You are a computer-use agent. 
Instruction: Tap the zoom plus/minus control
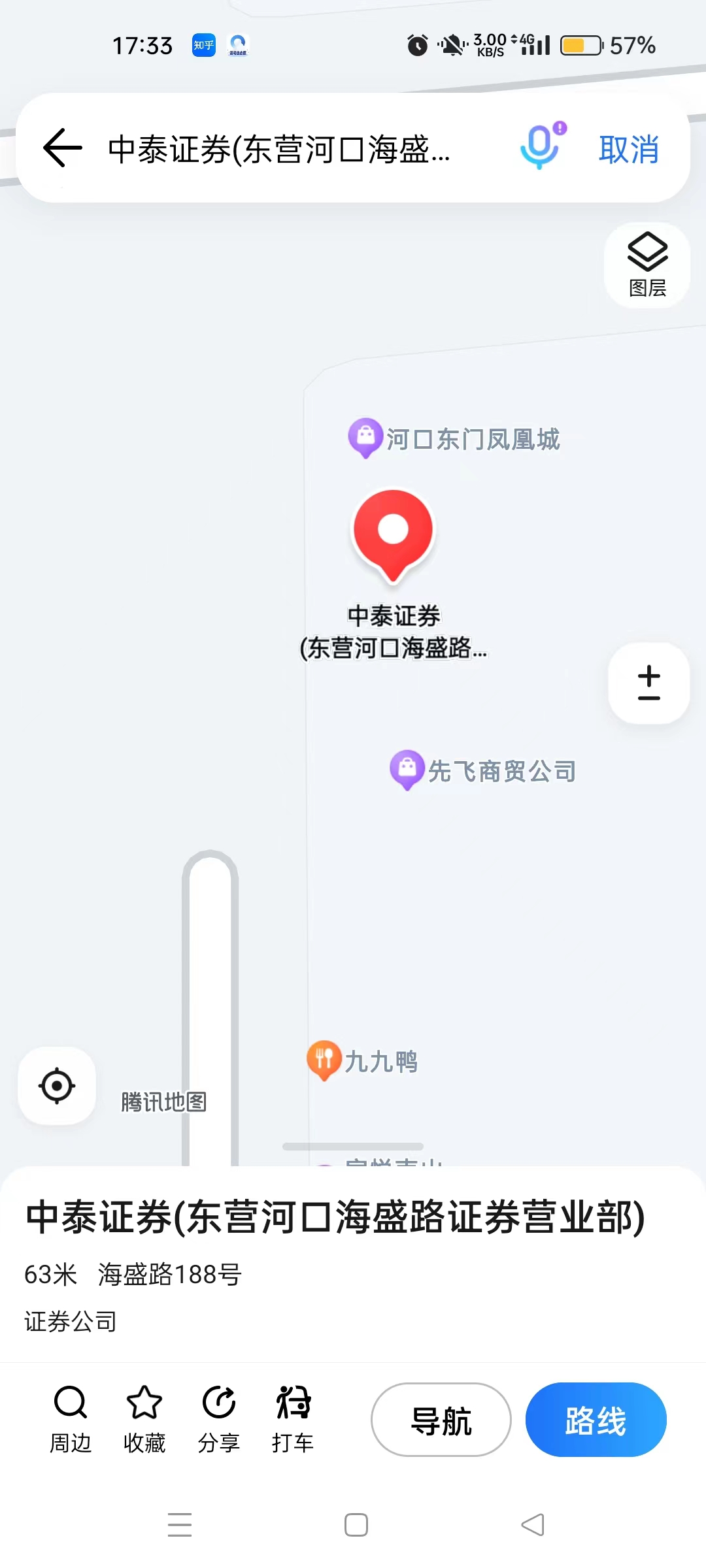pos(648,683)
